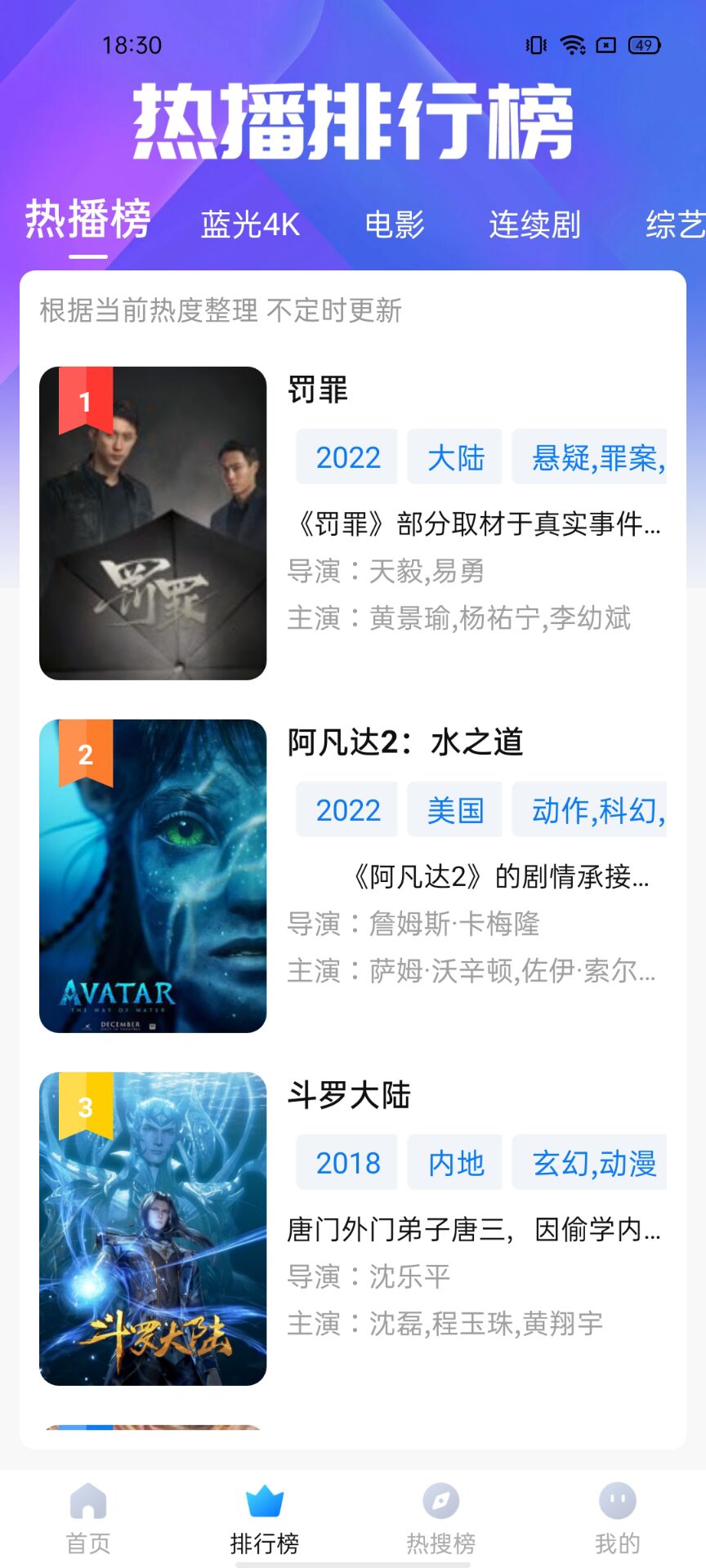Open the 连续剧 tab
Image resolution: width=706 pixels, height=1568 pixels.
(534, 225)
